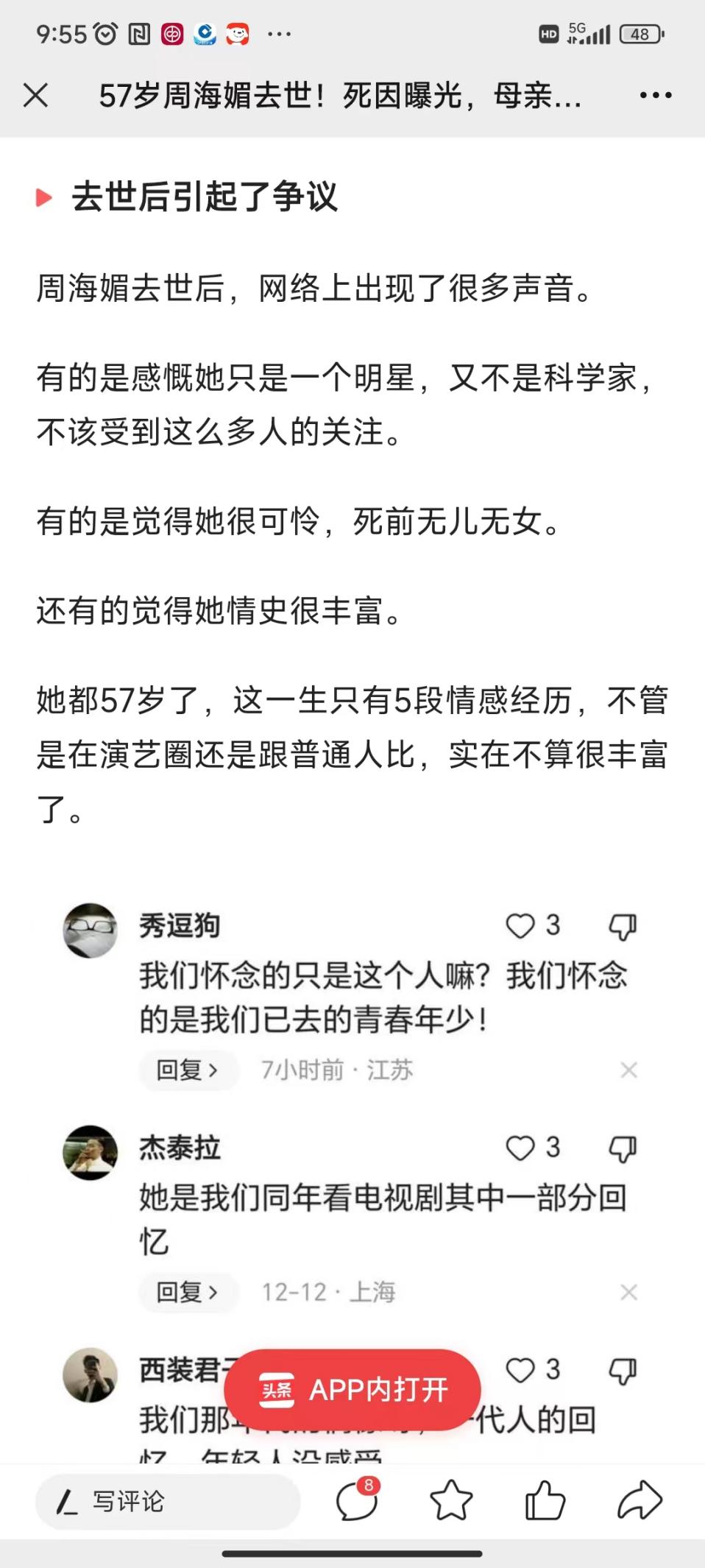Viewport: 705px width, 1568px height.
Task: Open the three-dot overflow menu
Action: (x=655, y=96)
